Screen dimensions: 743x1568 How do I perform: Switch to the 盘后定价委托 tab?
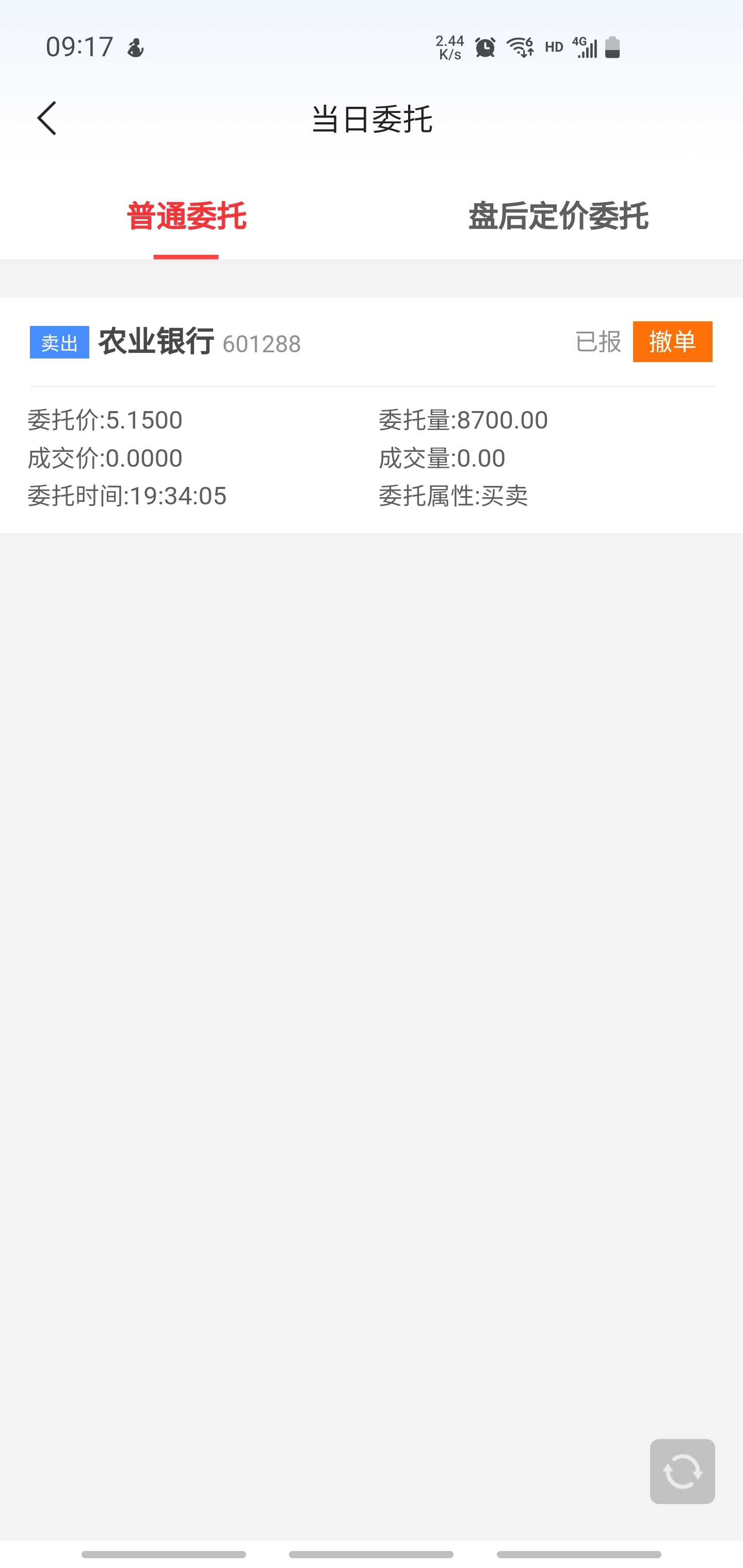[557, 217]
